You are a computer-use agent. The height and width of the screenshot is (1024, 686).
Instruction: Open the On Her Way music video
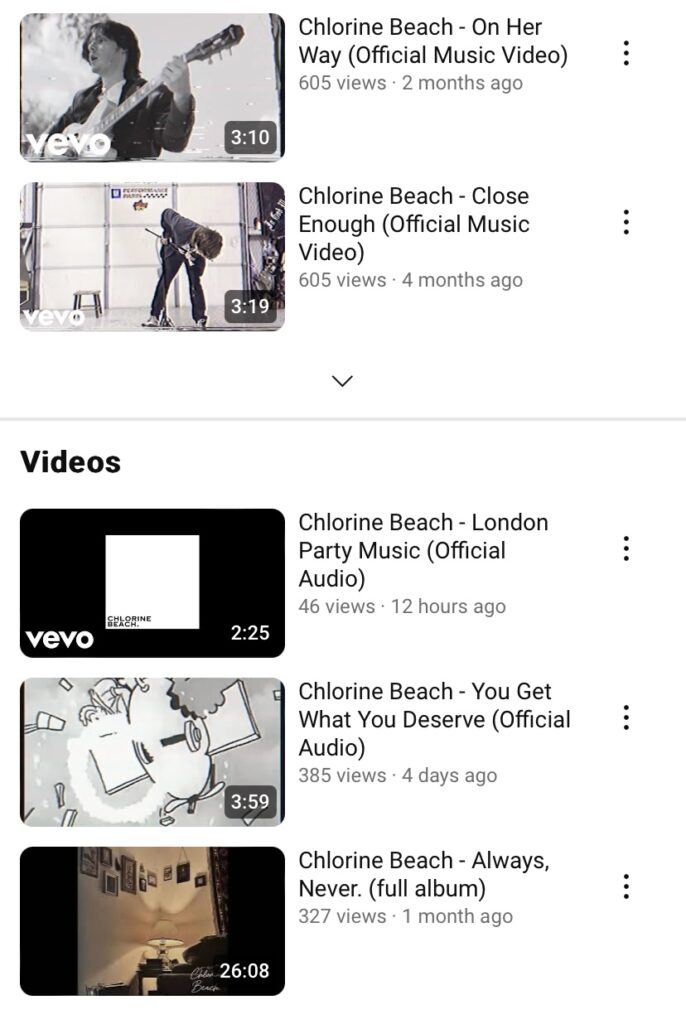tap(152, 87)
